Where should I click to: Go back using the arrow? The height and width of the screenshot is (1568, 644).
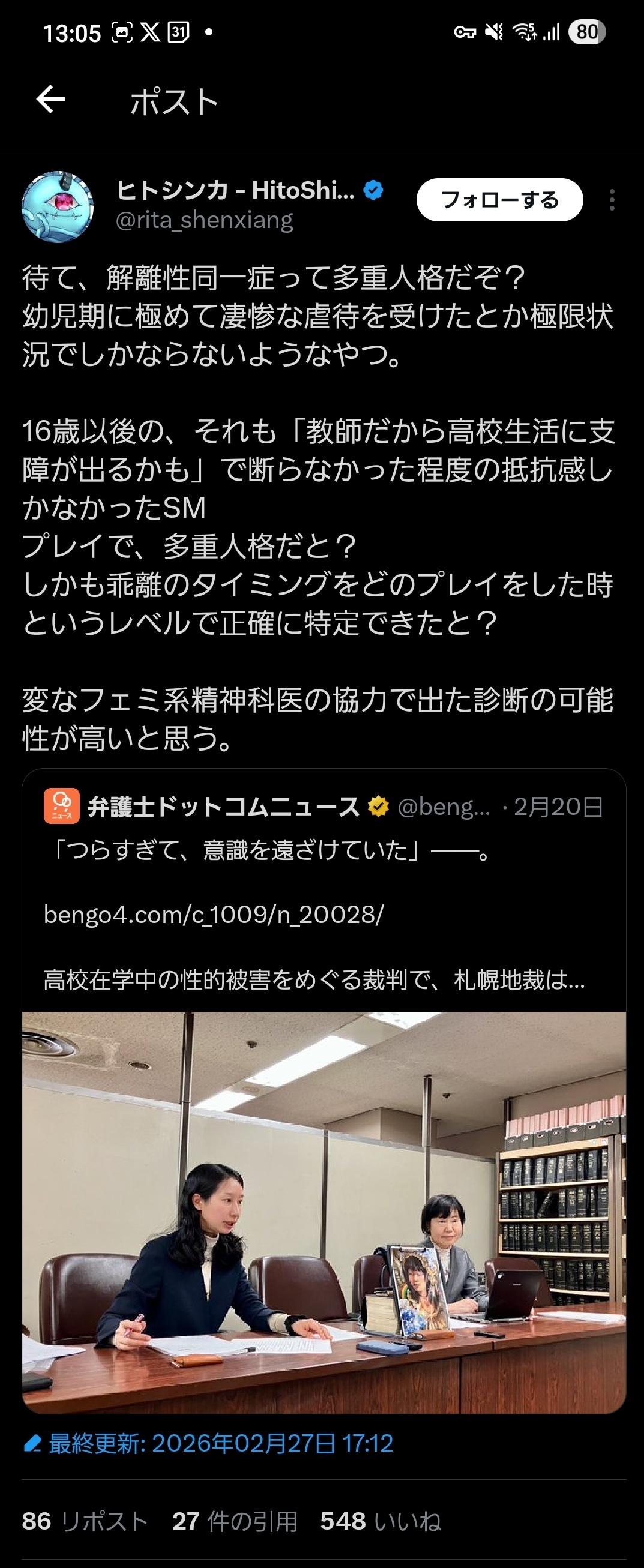[50, 100]
